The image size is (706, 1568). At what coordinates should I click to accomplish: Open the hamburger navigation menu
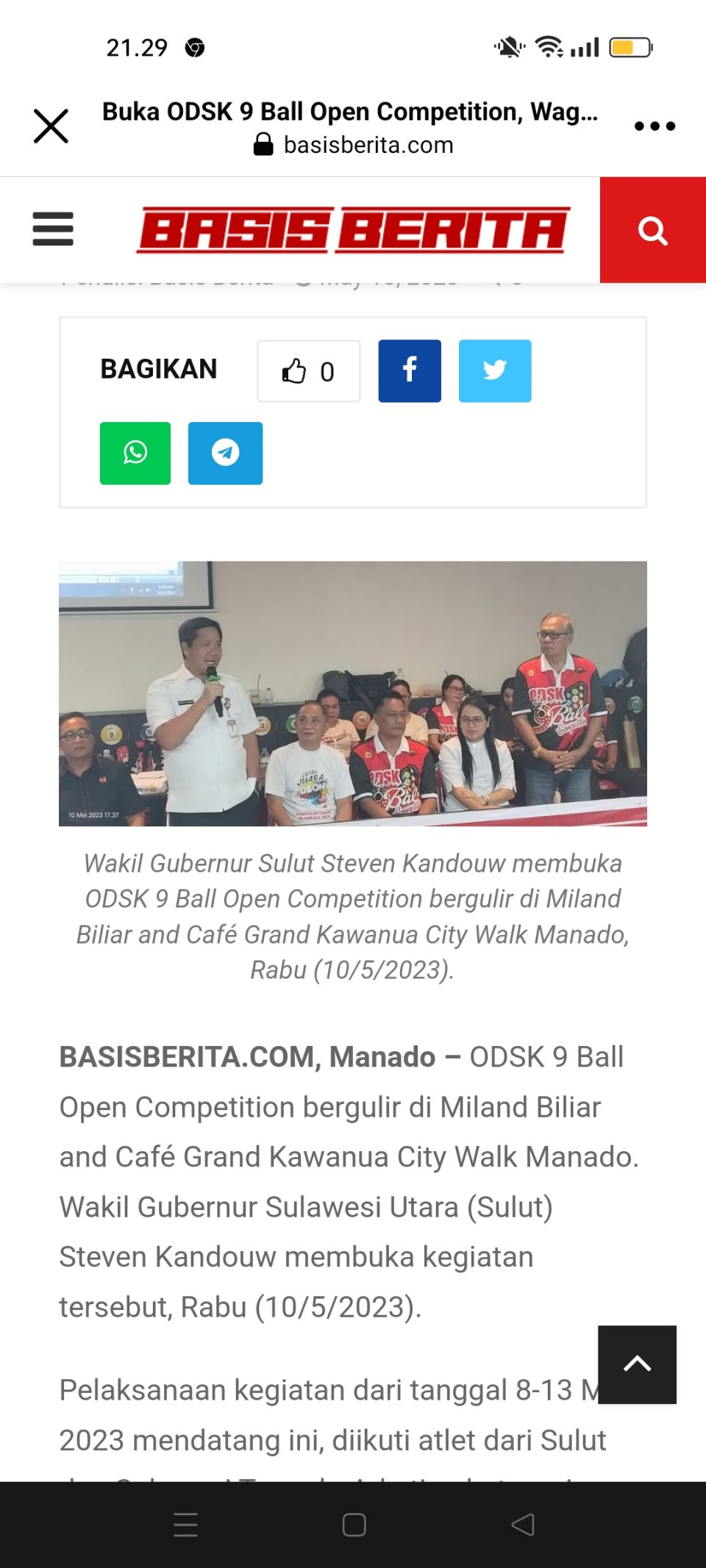[53, 229]
